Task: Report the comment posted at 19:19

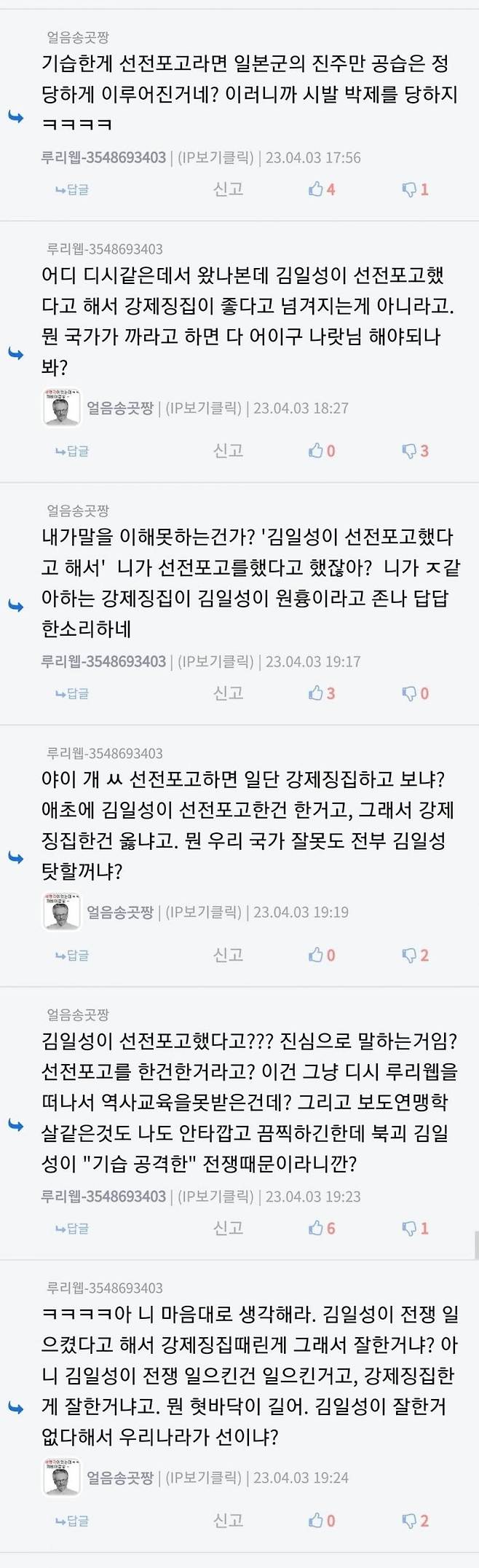Action: point(228,954)
